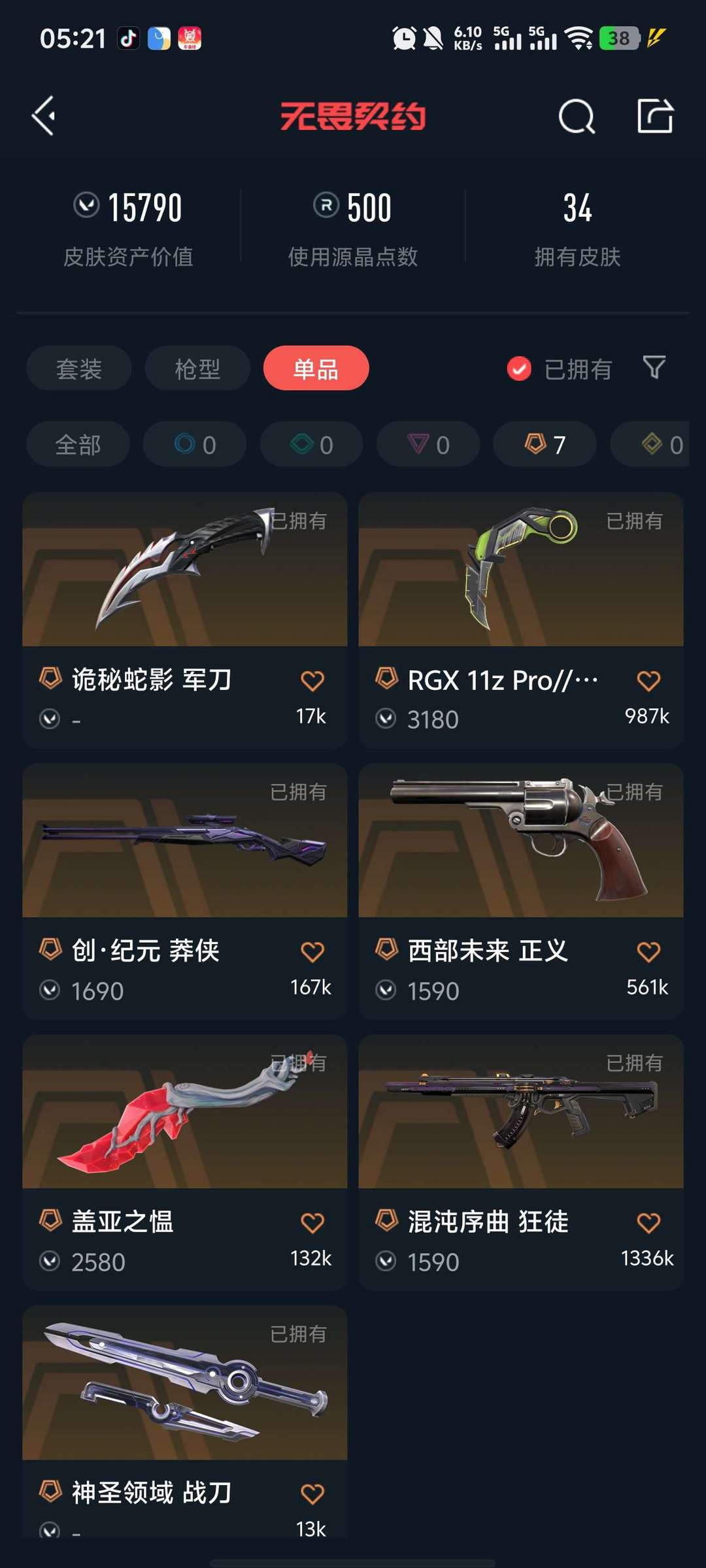Share this skin collection page
Image resolution: width=706 pixels, height=1568 pixels.
coord(655,117)
